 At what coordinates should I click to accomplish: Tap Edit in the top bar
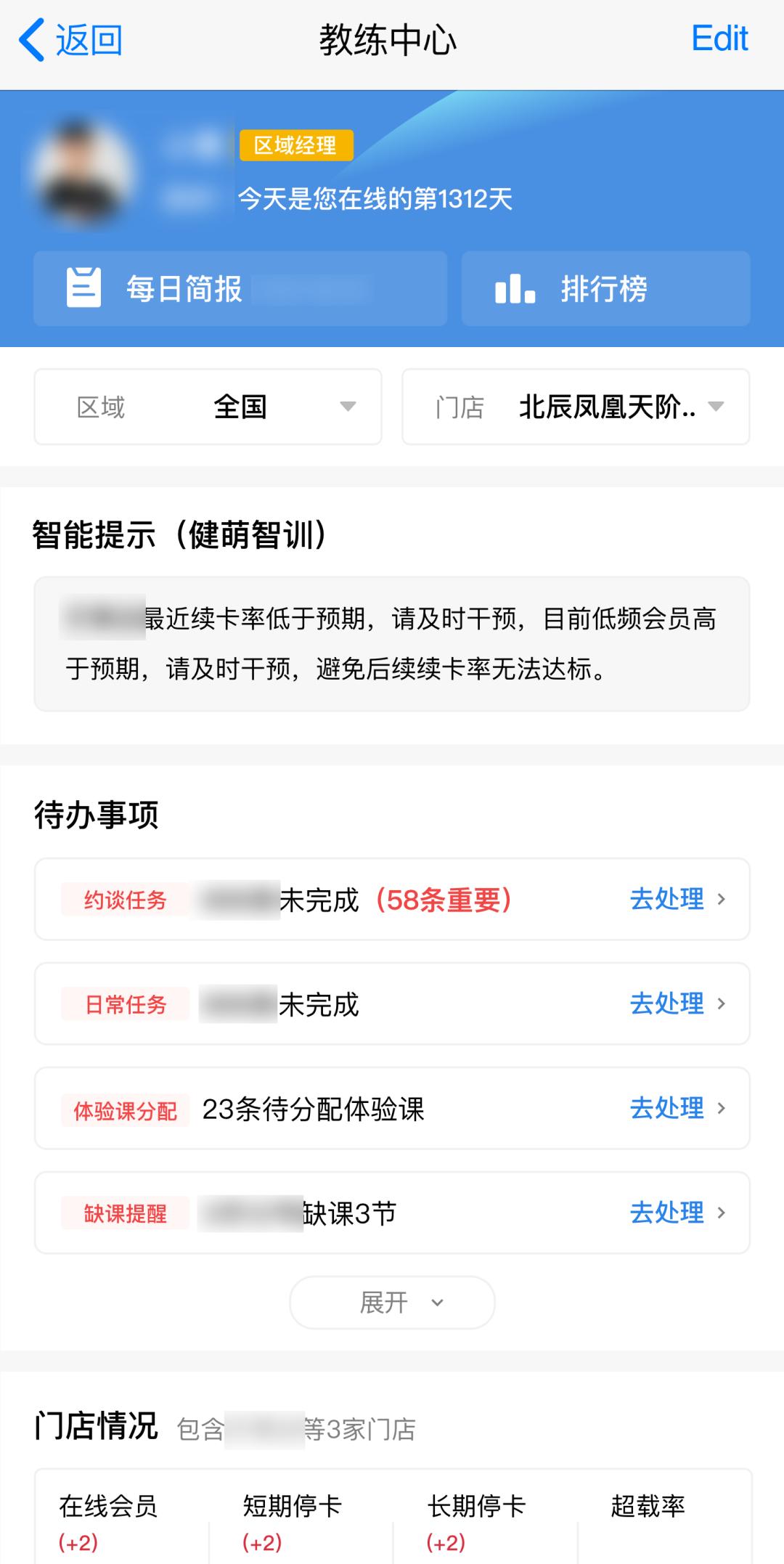click(x=719, y=39)
